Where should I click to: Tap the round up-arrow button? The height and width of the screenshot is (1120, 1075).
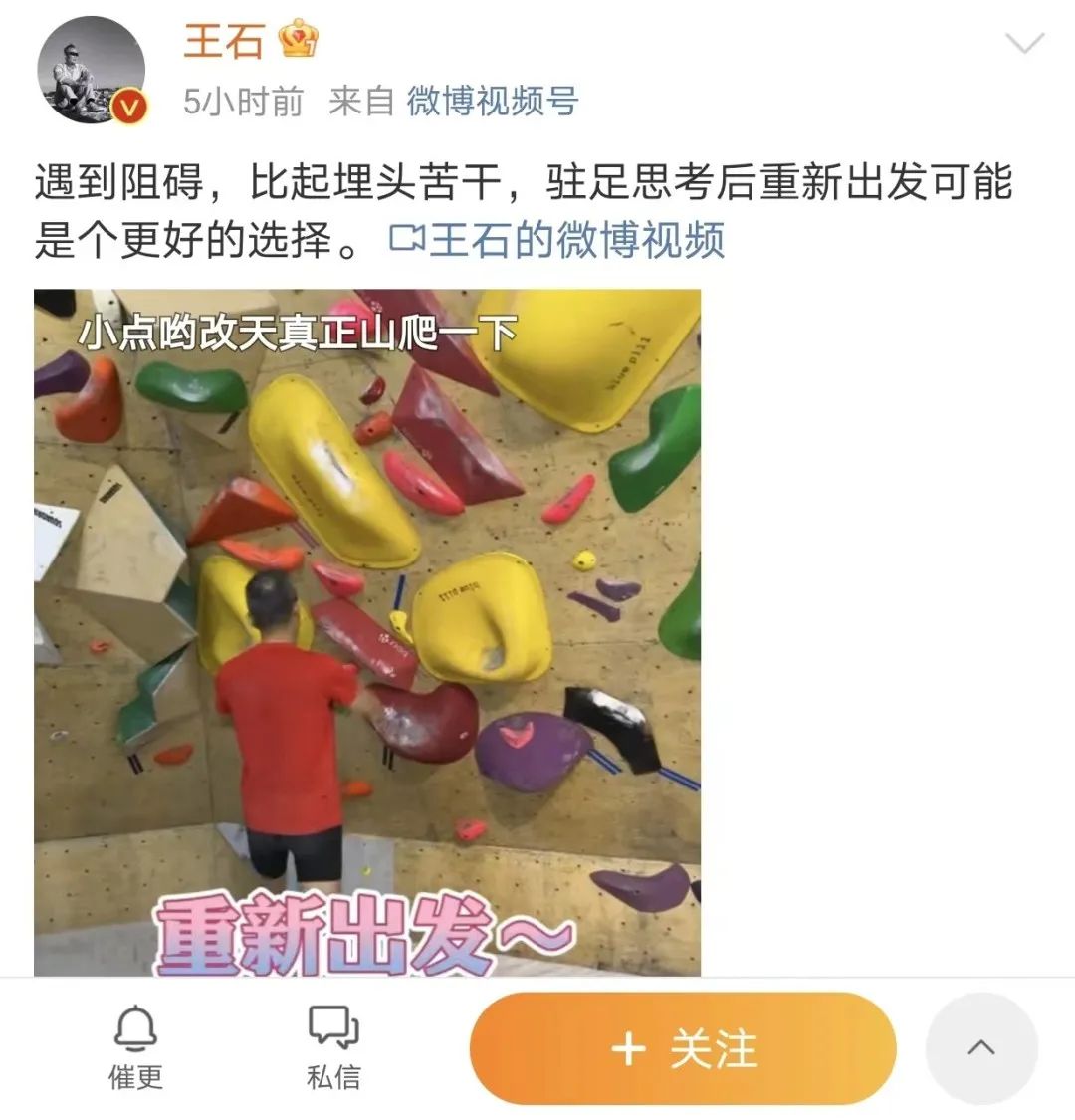[981, 1048]
